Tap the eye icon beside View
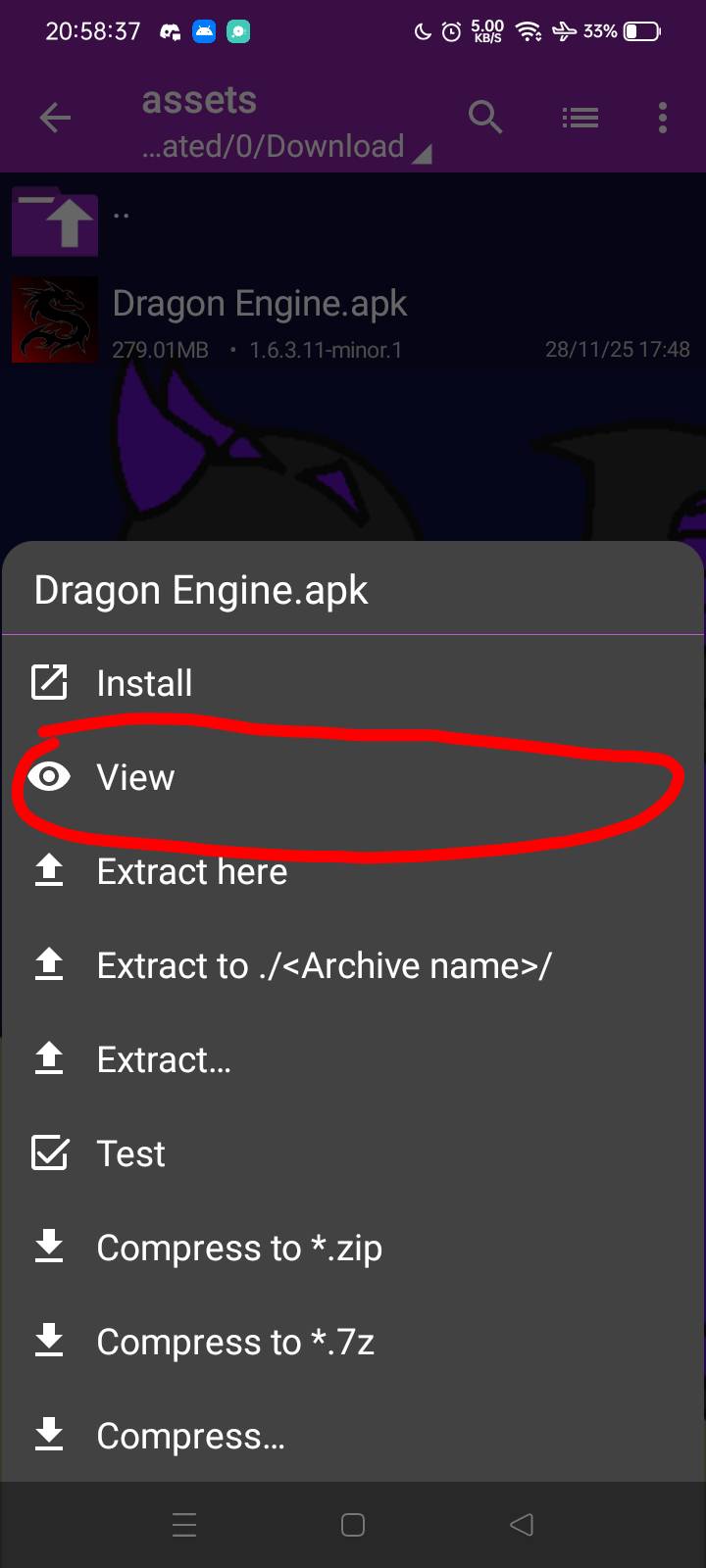Viewport: 706px width, 1568px height. pos(49,776)
